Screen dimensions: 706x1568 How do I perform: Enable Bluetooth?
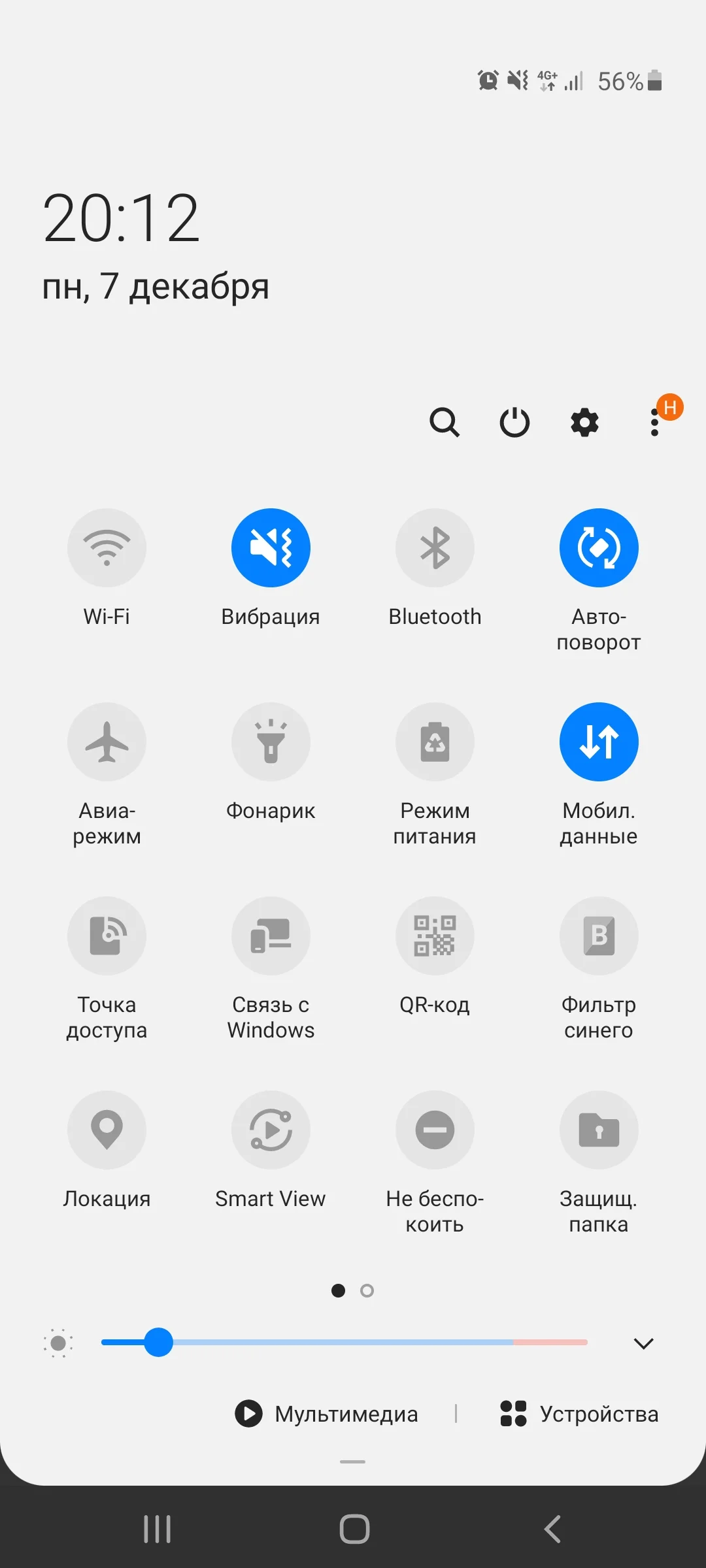tap(435, 547)
